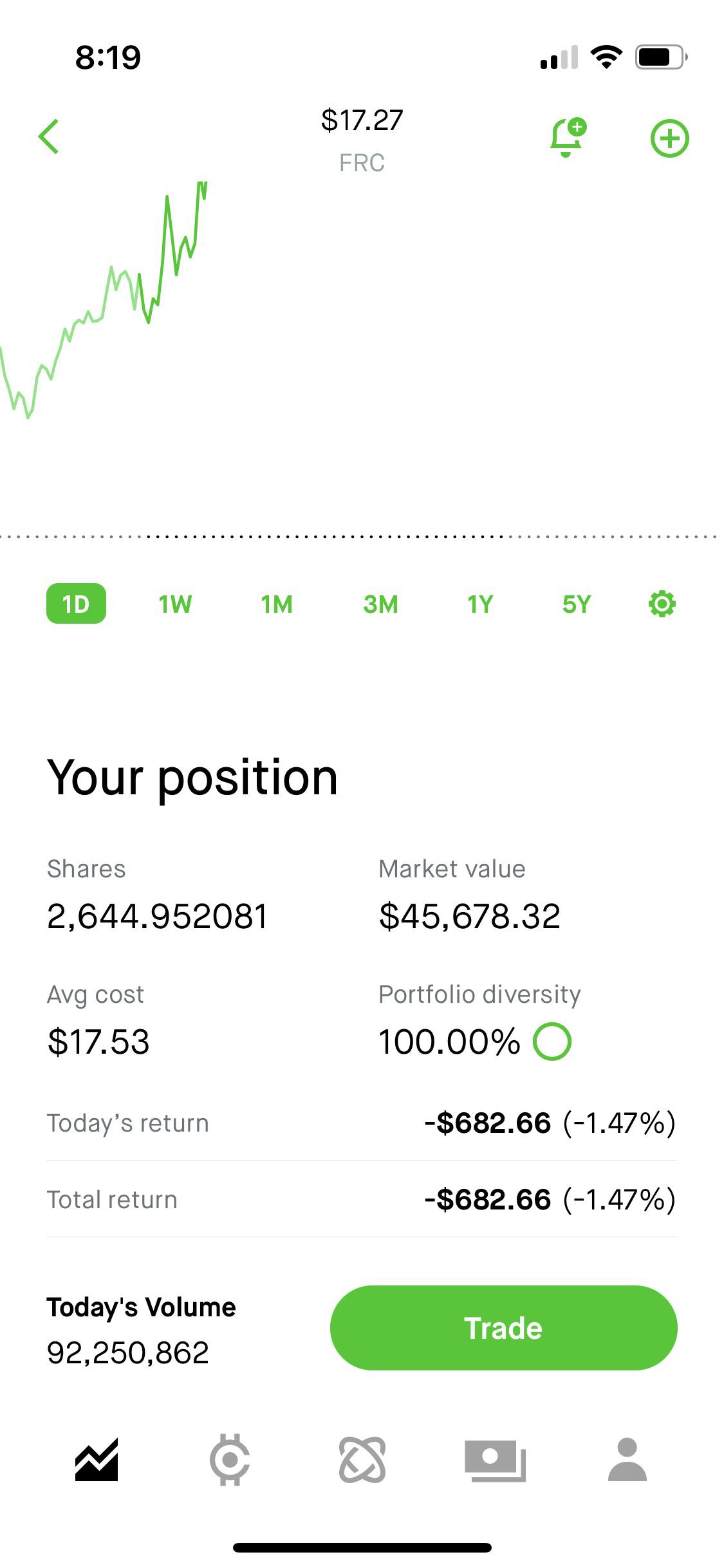Go back using the green arrow
This screenshot has width=724, height=1568.
click(x=49, y=136)
